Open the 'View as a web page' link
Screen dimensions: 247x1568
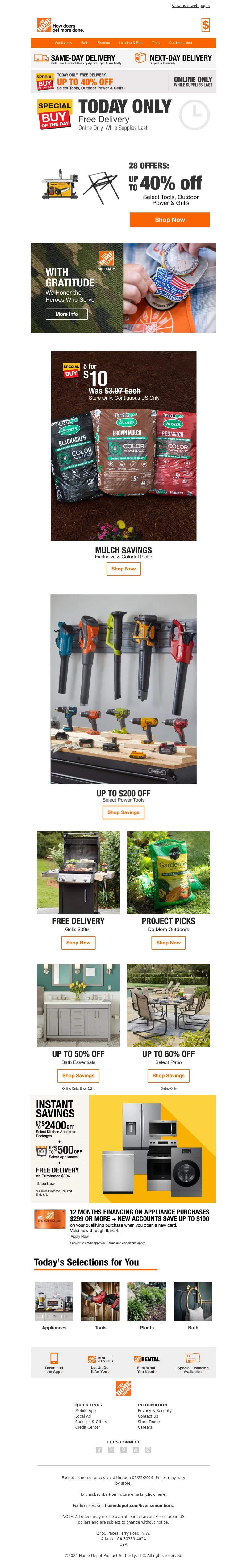190,6
